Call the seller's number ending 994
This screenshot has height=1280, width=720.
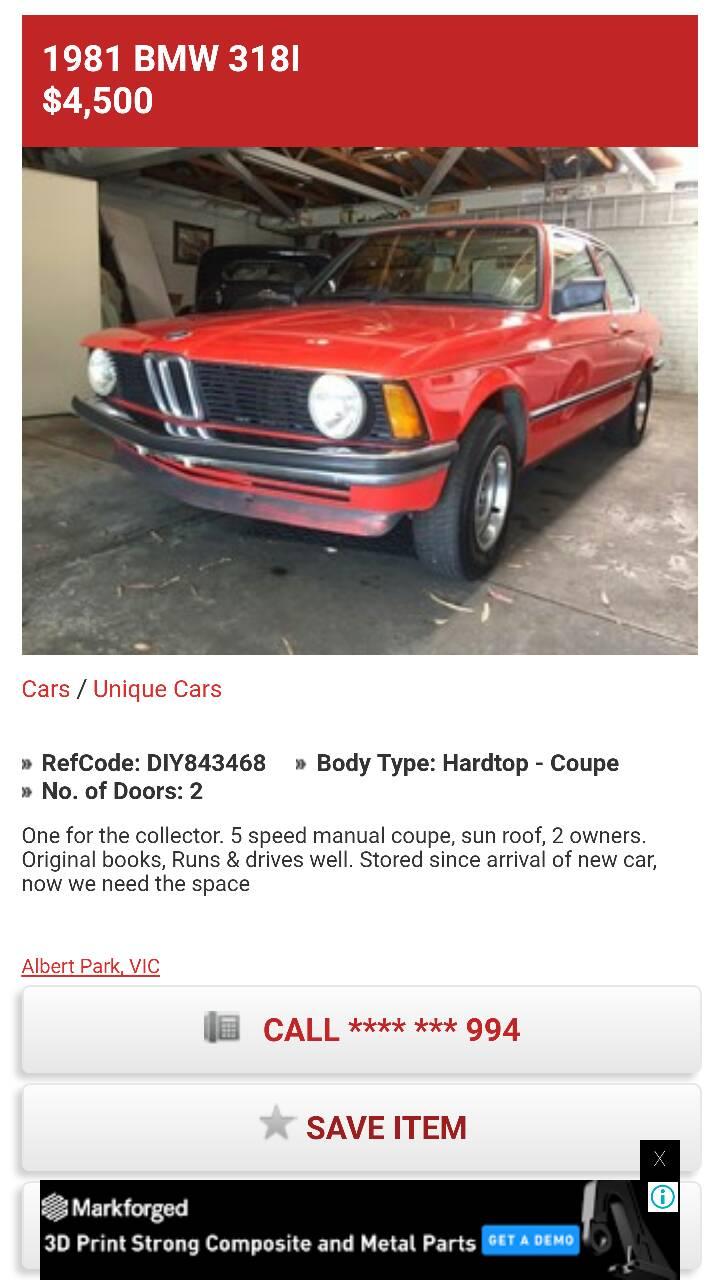pos(361,1030)
